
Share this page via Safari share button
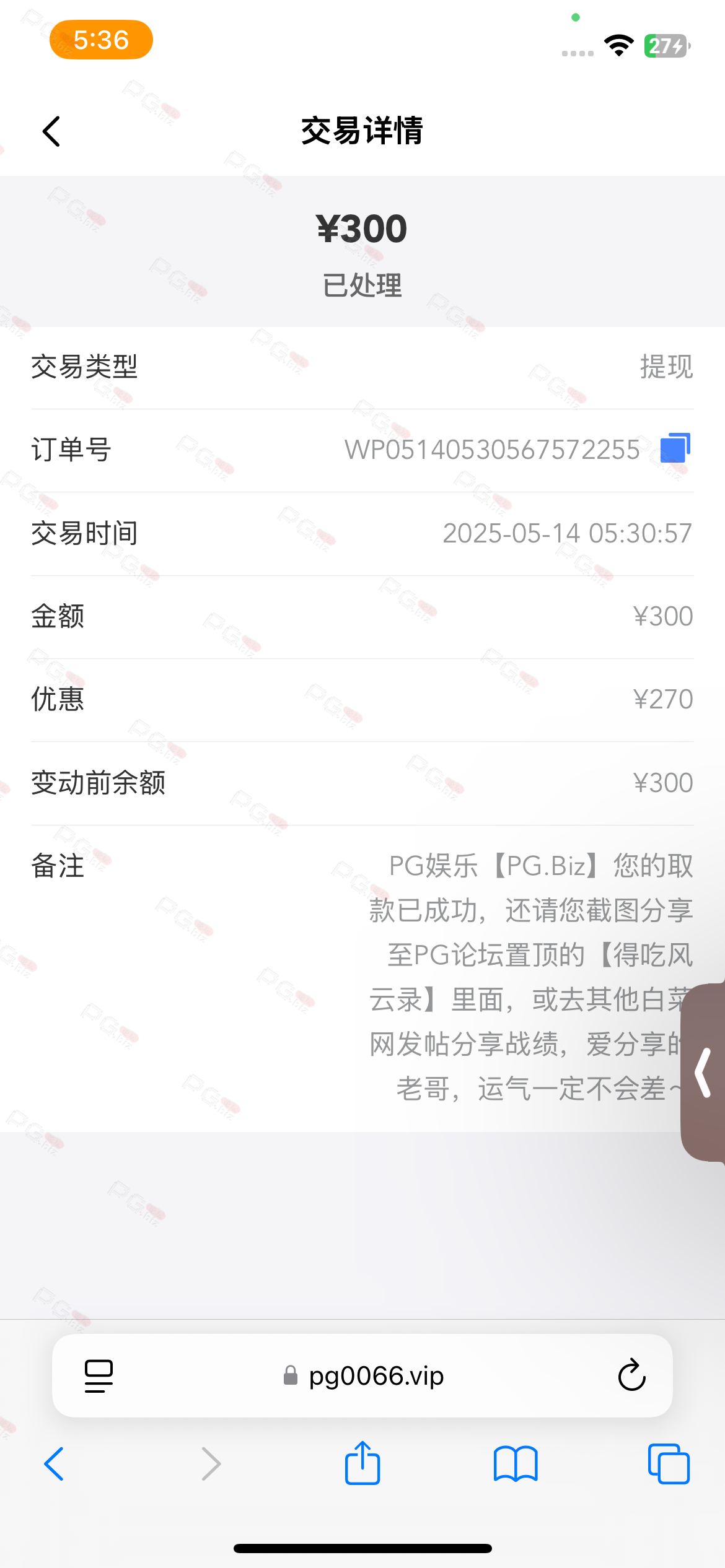(x=362, y=1463)
